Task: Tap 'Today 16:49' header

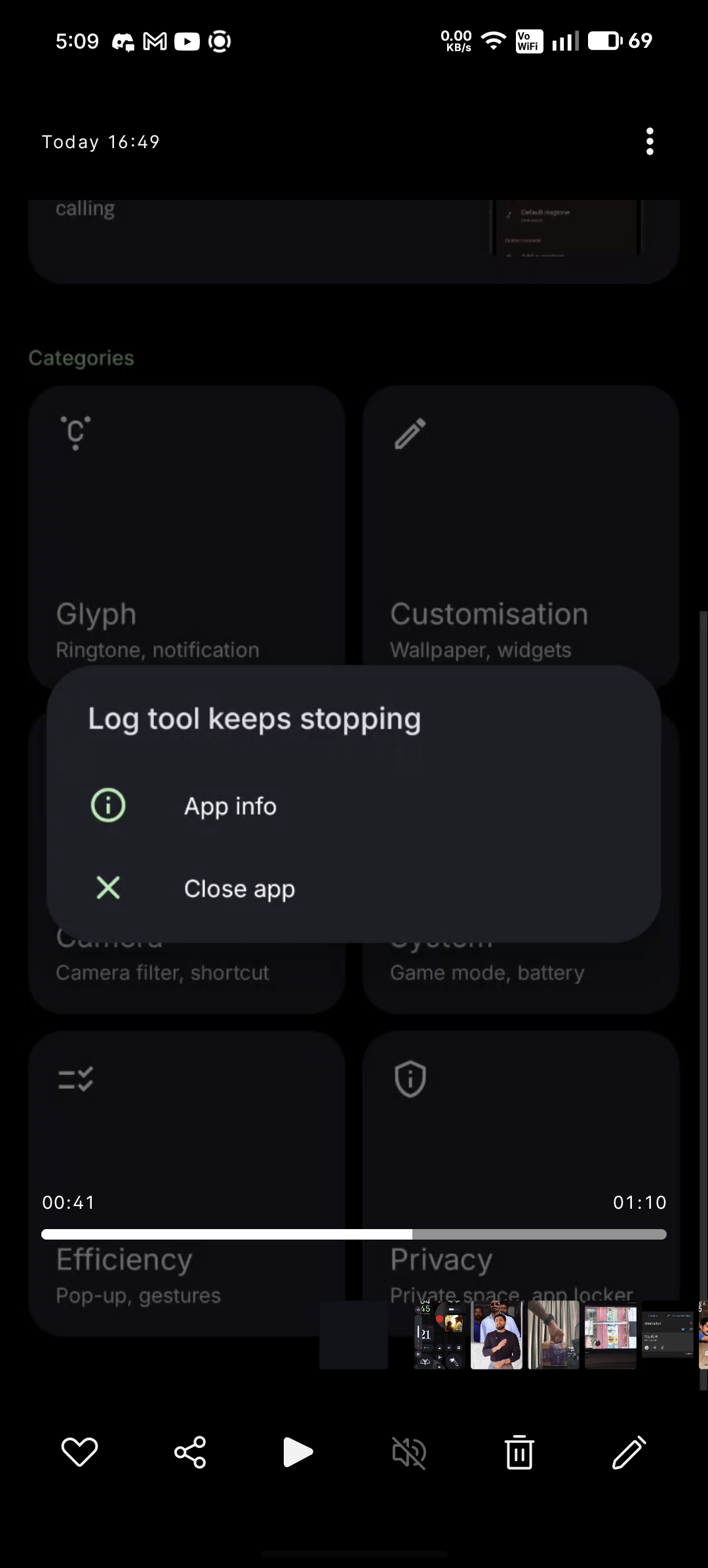Action: 100,141
